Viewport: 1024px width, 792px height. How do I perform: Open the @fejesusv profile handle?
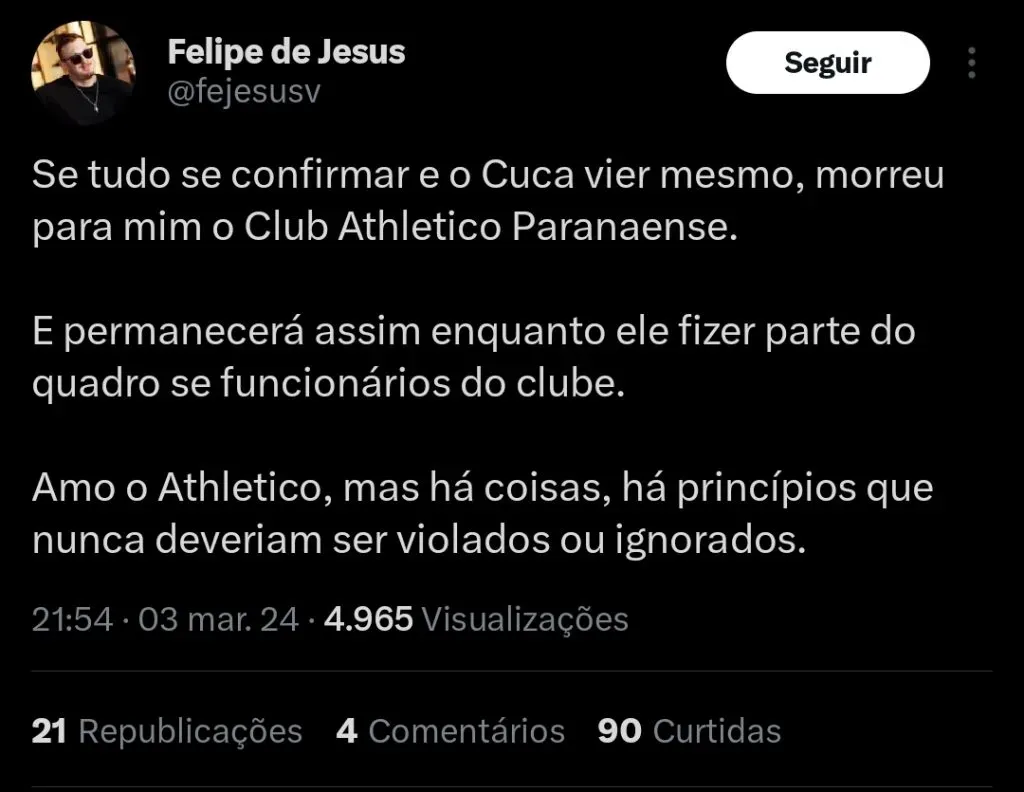click(242, 92)
